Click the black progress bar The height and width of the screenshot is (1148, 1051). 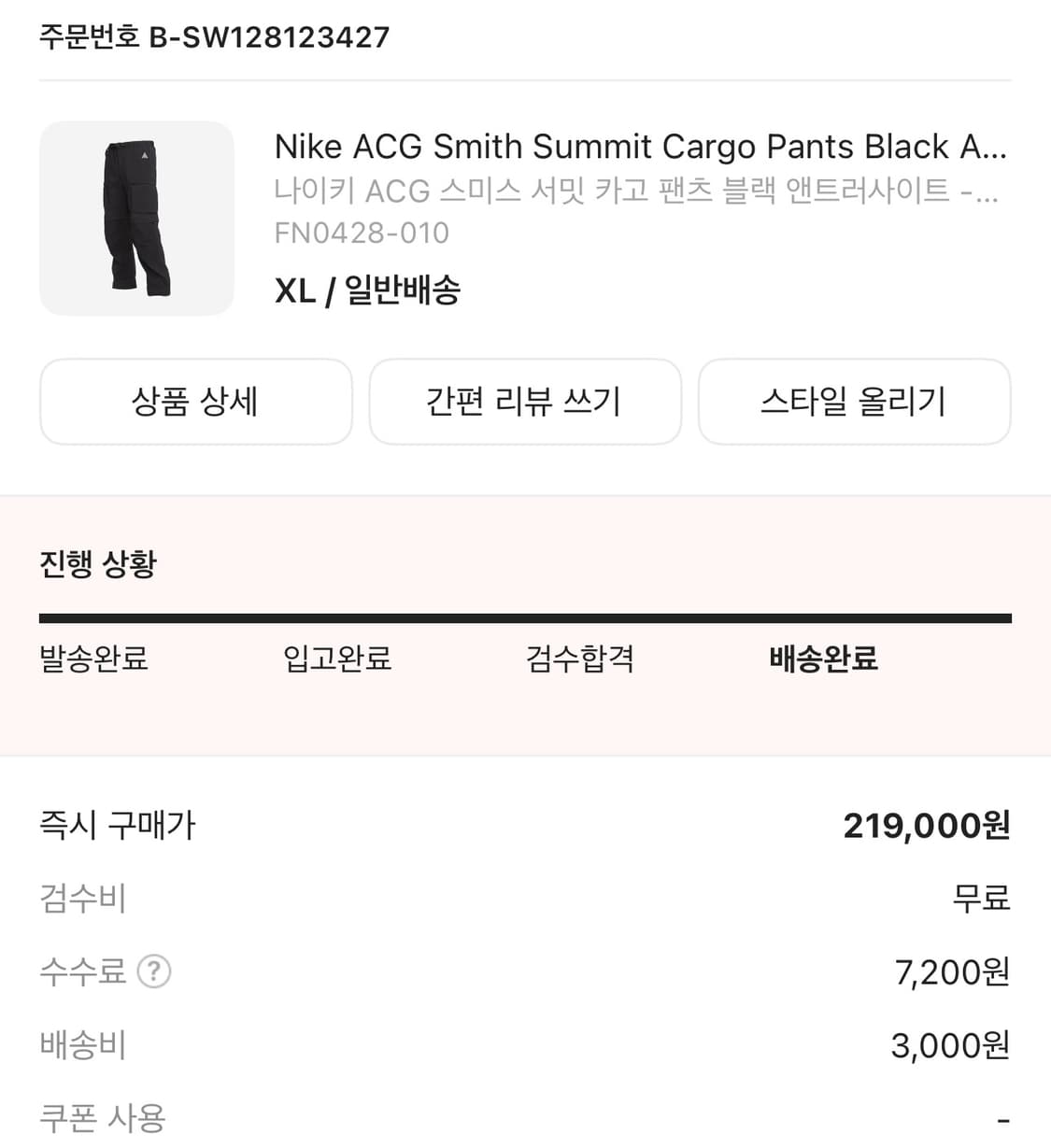pos(525,617)
